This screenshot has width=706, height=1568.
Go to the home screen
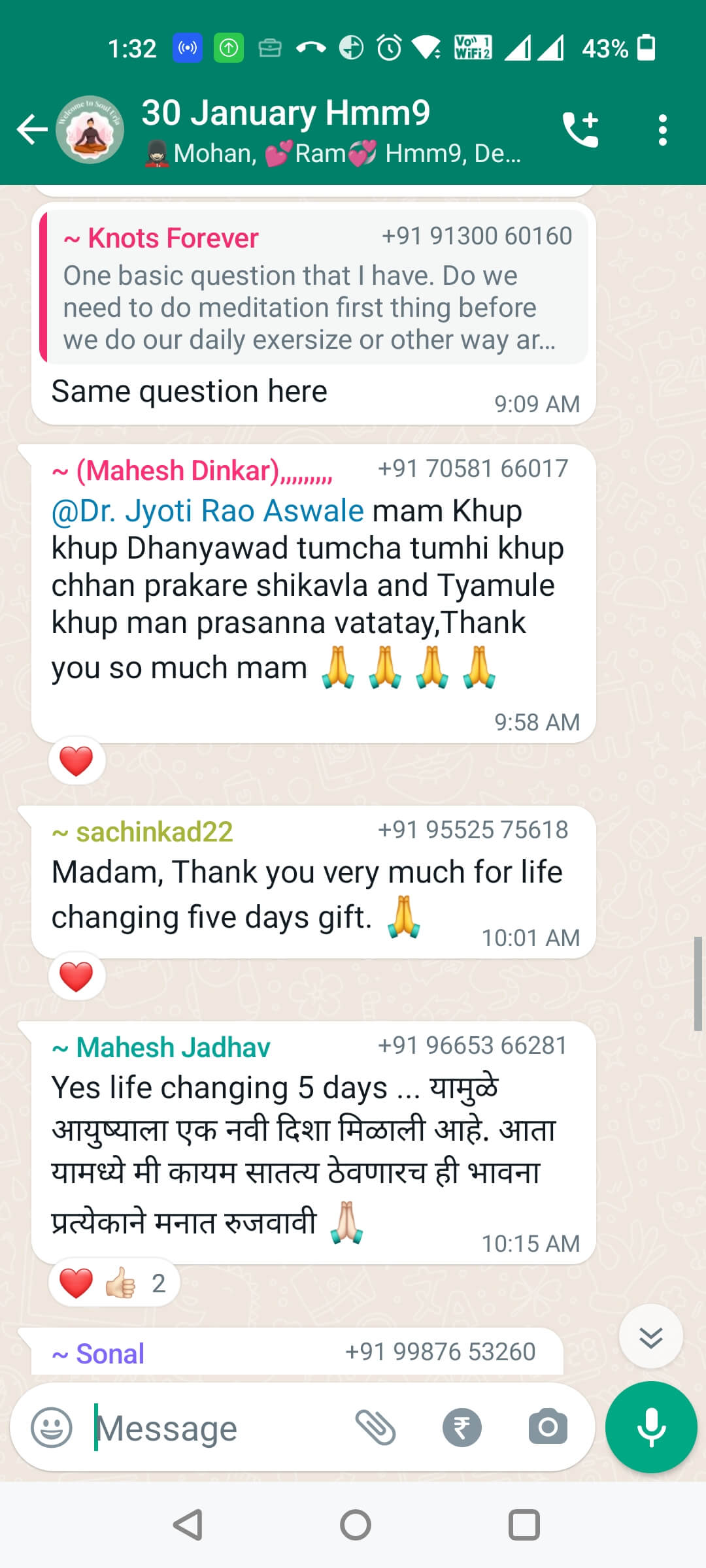point(355,1526)
